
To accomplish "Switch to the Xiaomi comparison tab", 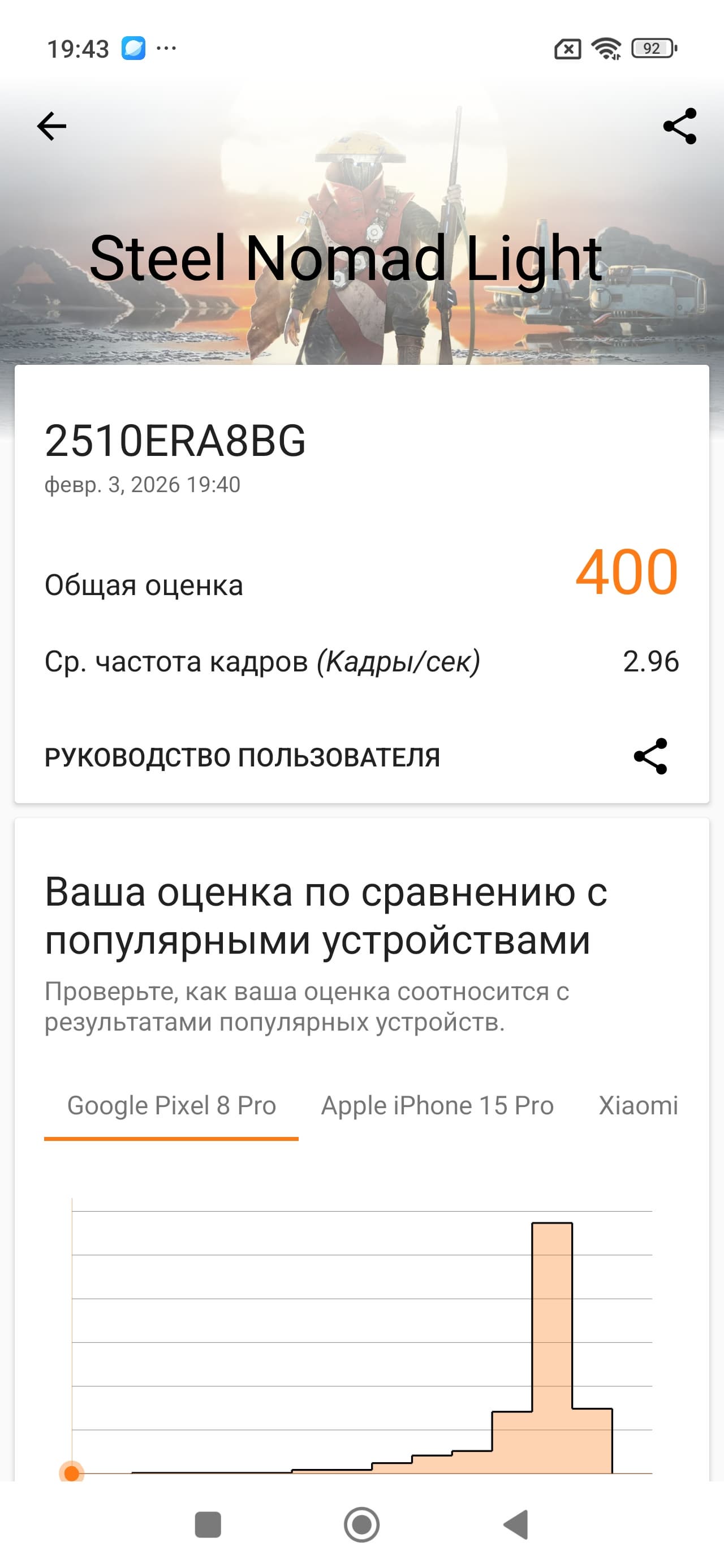I will 637,1106.
